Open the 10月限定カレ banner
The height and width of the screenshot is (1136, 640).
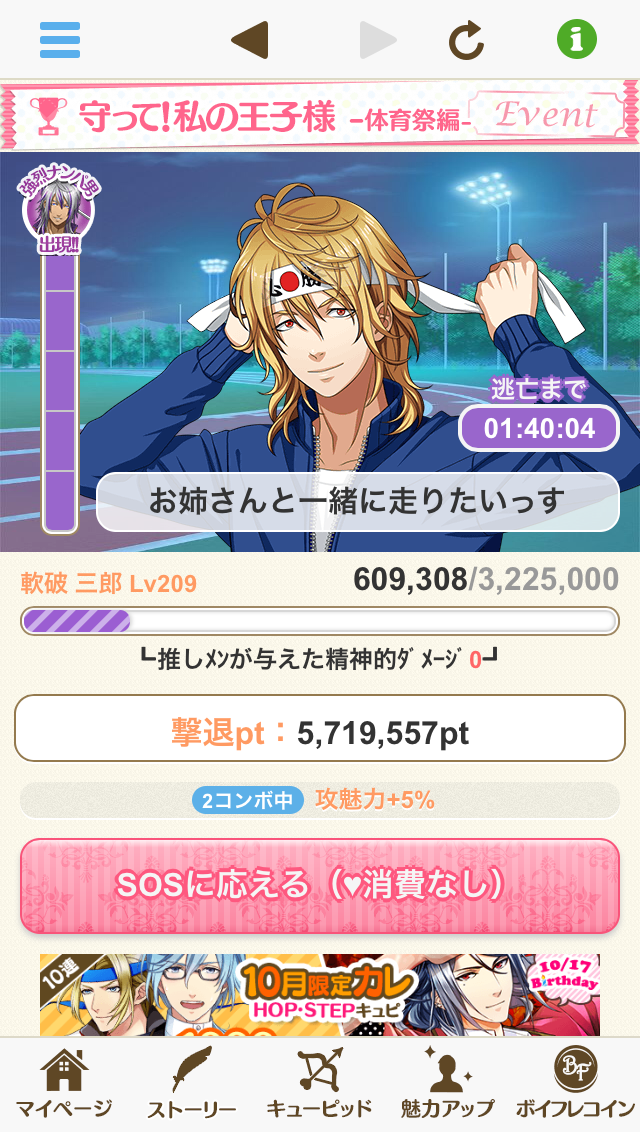pyautogui.click(x=320, y=994)
